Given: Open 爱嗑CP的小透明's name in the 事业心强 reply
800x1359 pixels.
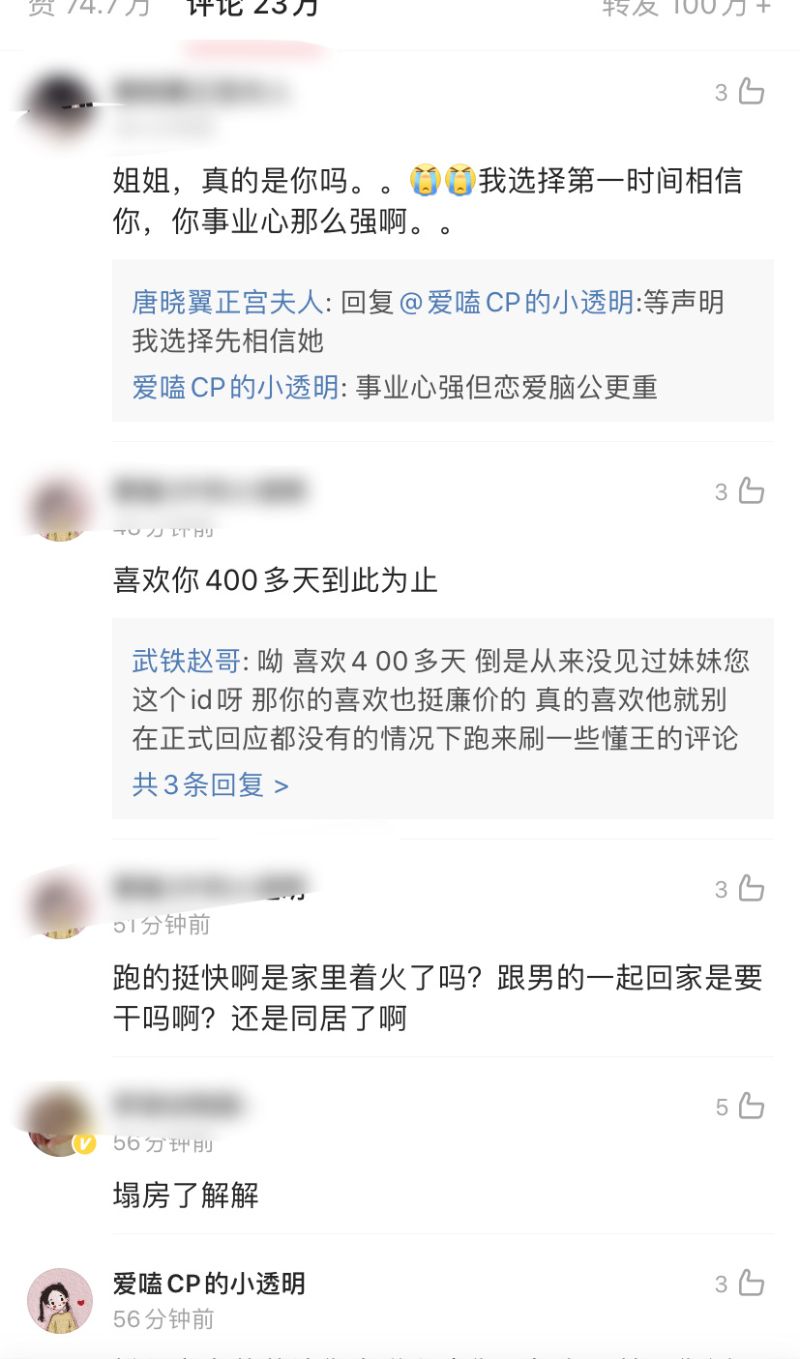Looking at the screenshot, I should coord(235,387).
